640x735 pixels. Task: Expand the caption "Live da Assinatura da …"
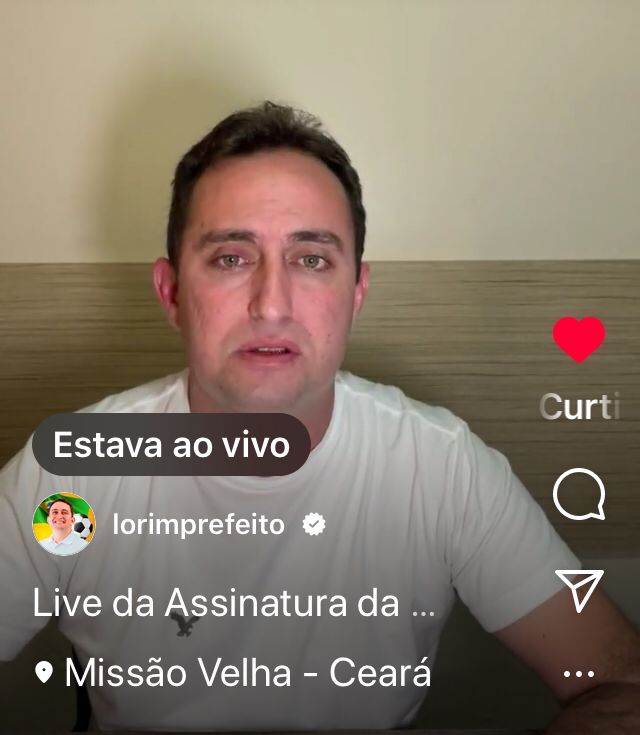tap(233, 604)
